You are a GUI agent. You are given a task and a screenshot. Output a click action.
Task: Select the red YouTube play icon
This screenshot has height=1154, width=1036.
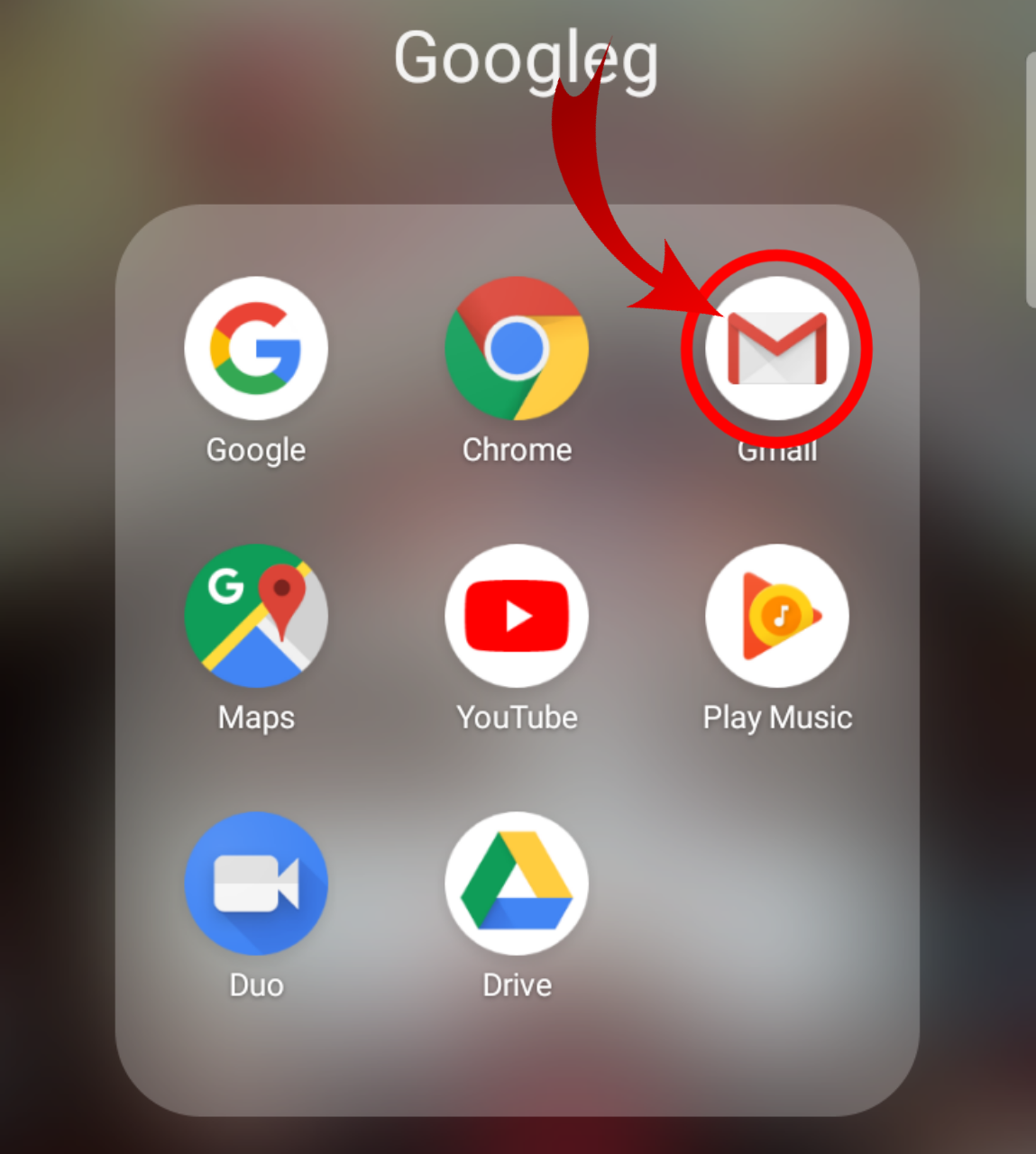(x=517, y=617)
